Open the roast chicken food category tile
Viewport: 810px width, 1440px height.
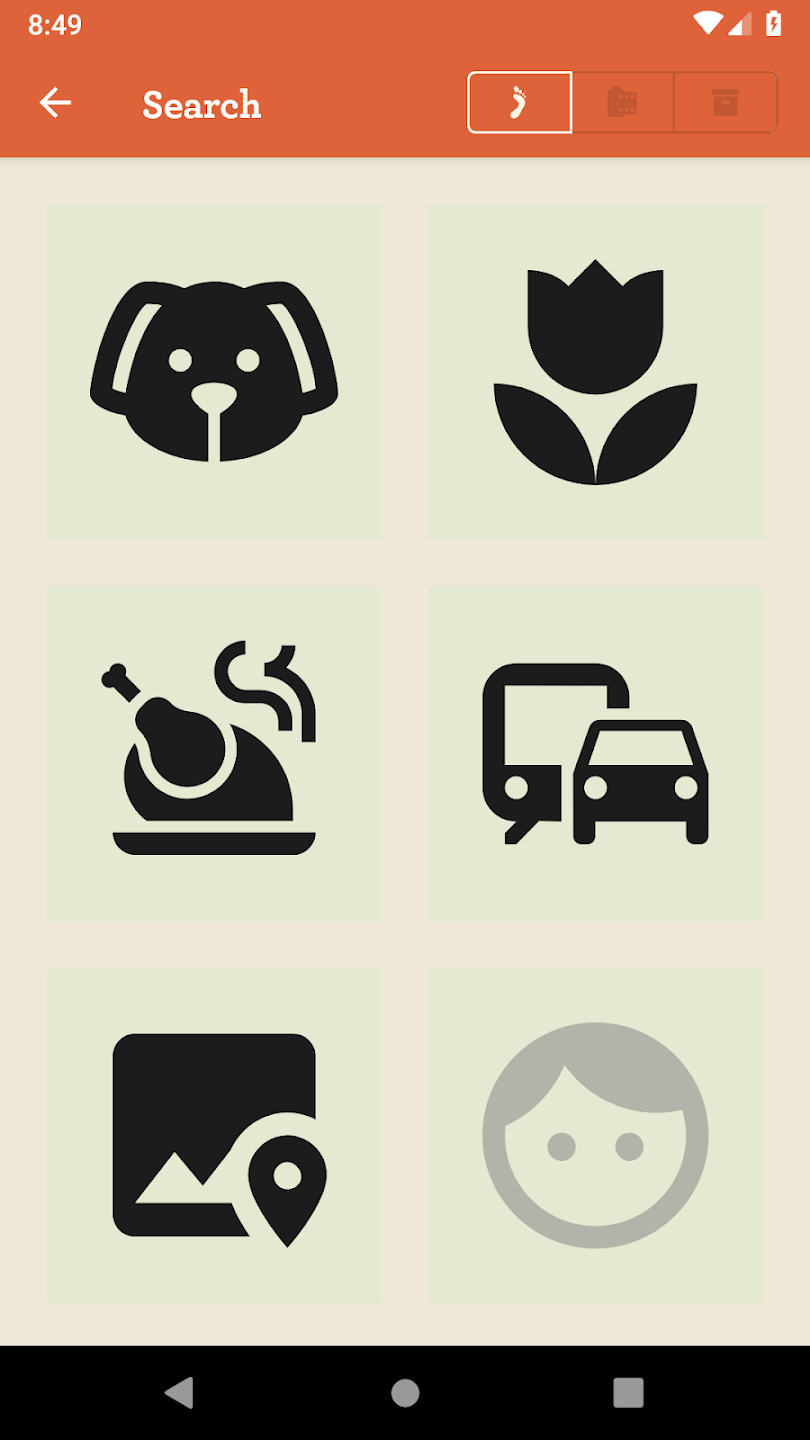(x=214, y=753)
